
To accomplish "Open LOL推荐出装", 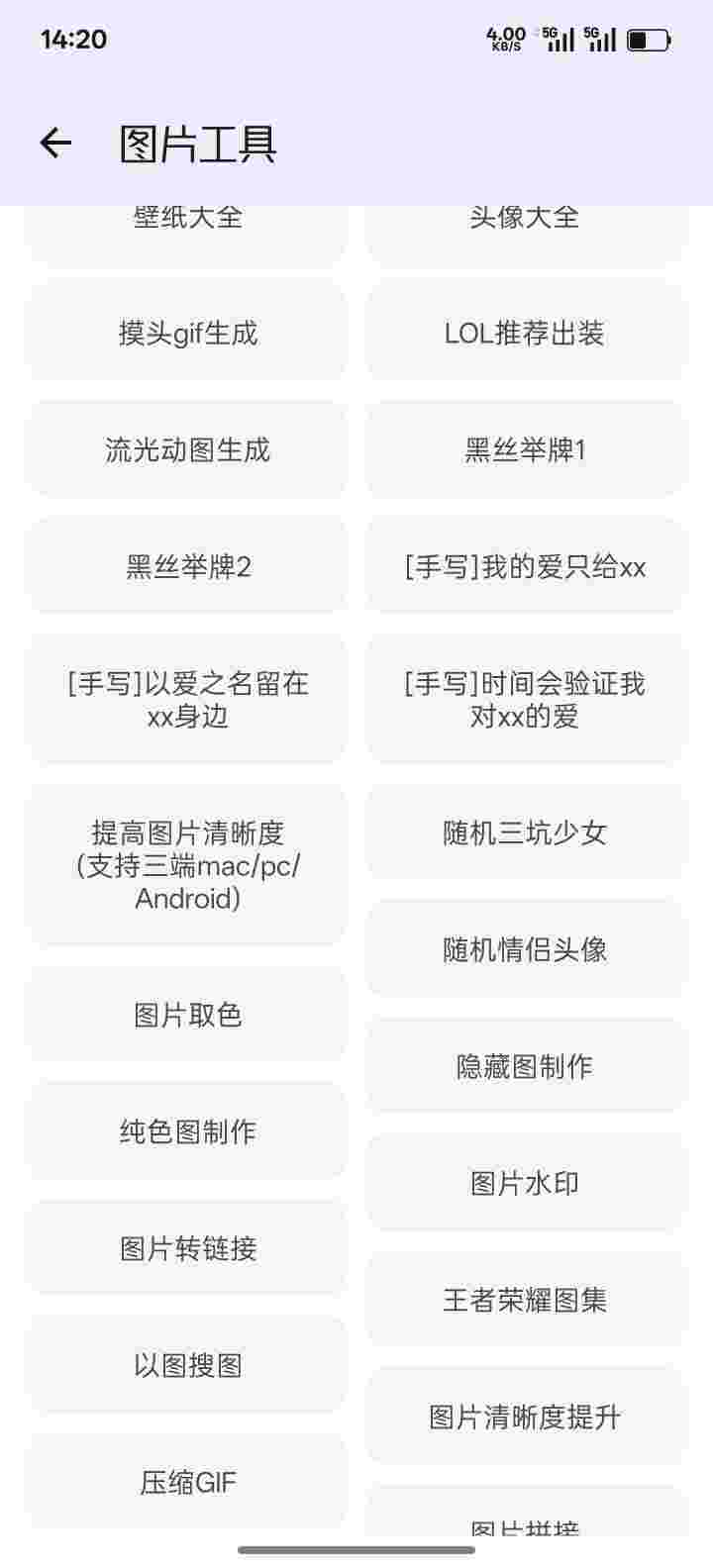I will tap(525, 334).
